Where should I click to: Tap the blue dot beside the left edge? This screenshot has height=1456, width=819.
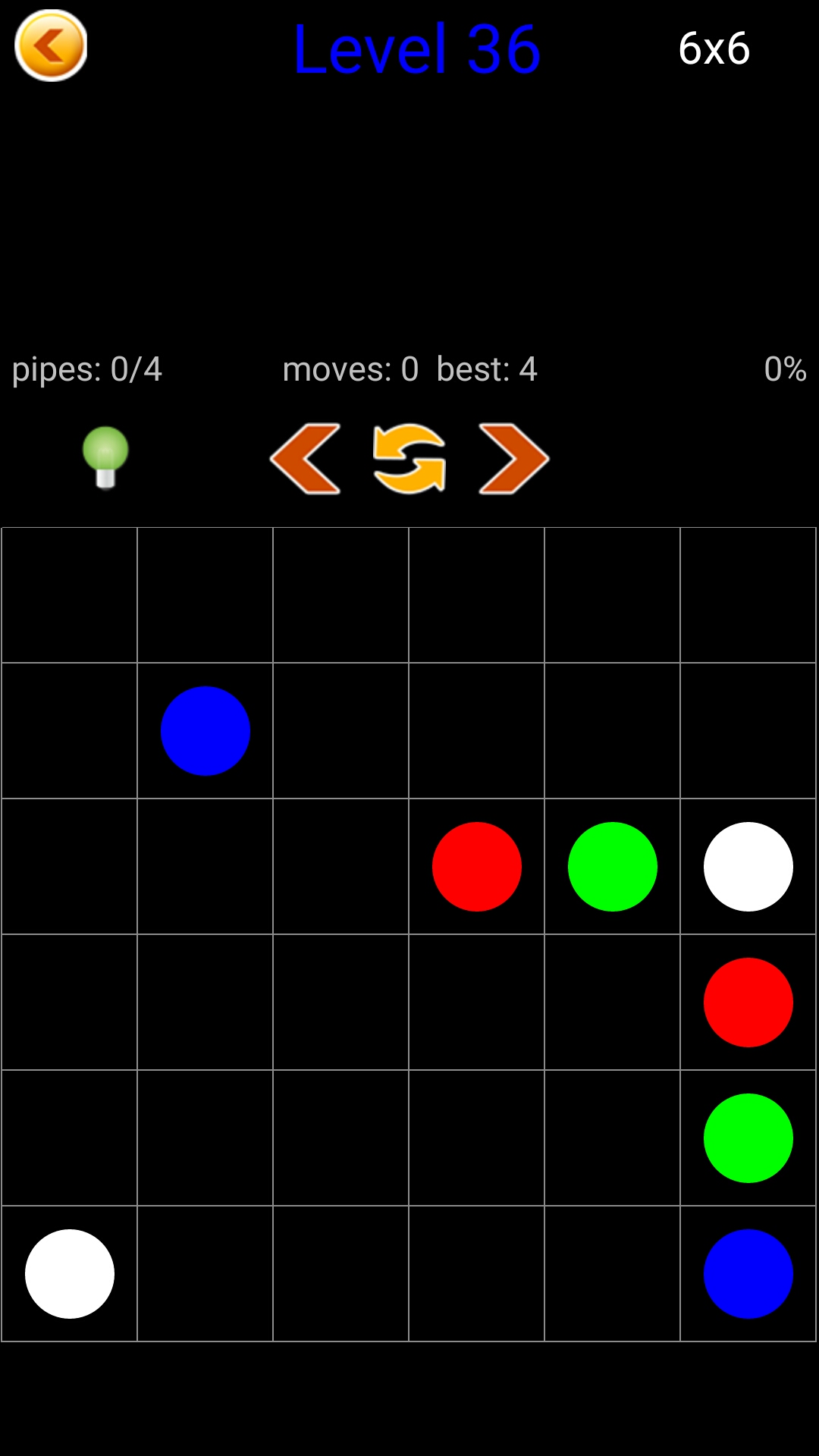(x=205, y=731)
